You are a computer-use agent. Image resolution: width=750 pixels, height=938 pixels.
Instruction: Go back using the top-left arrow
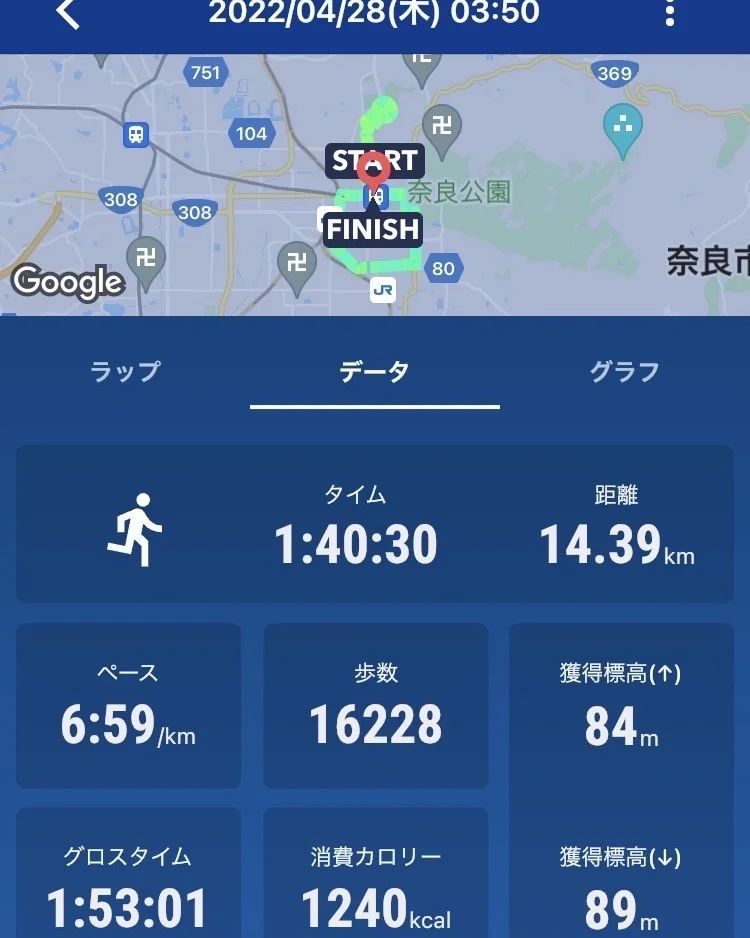(67, 14)
